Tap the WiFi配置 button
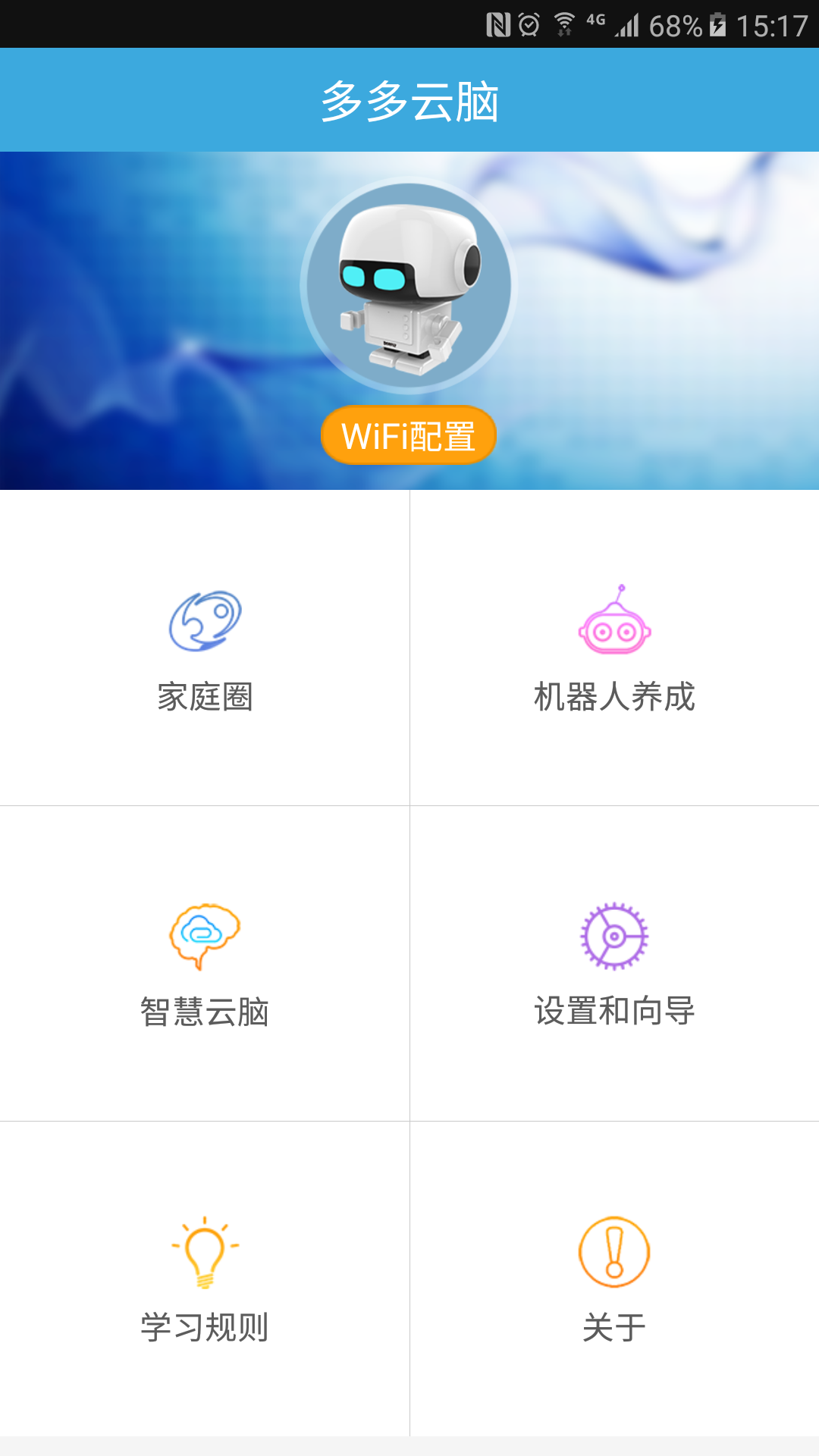The image size is (819, 1456). click(409, 435)
